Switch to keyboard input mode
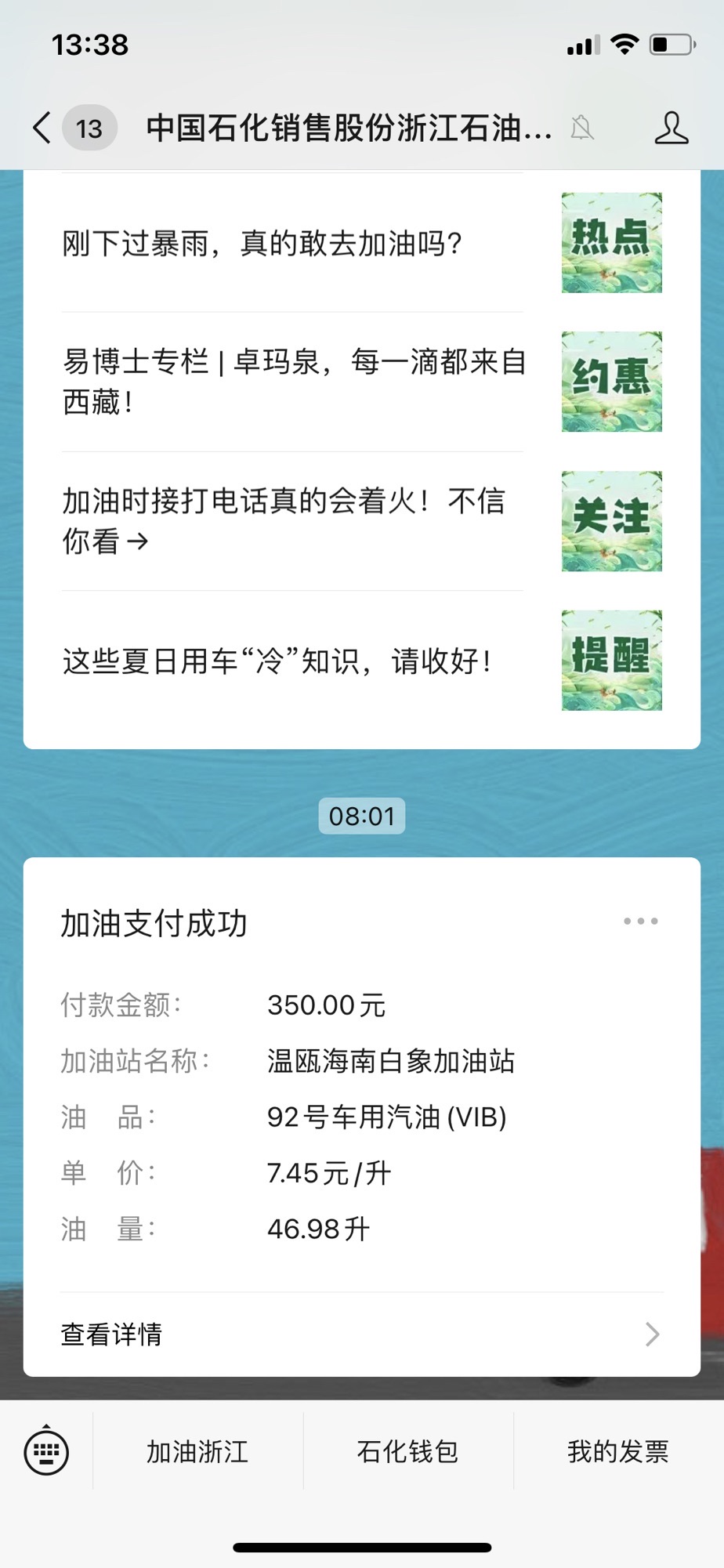 [x=46, y=1451]
